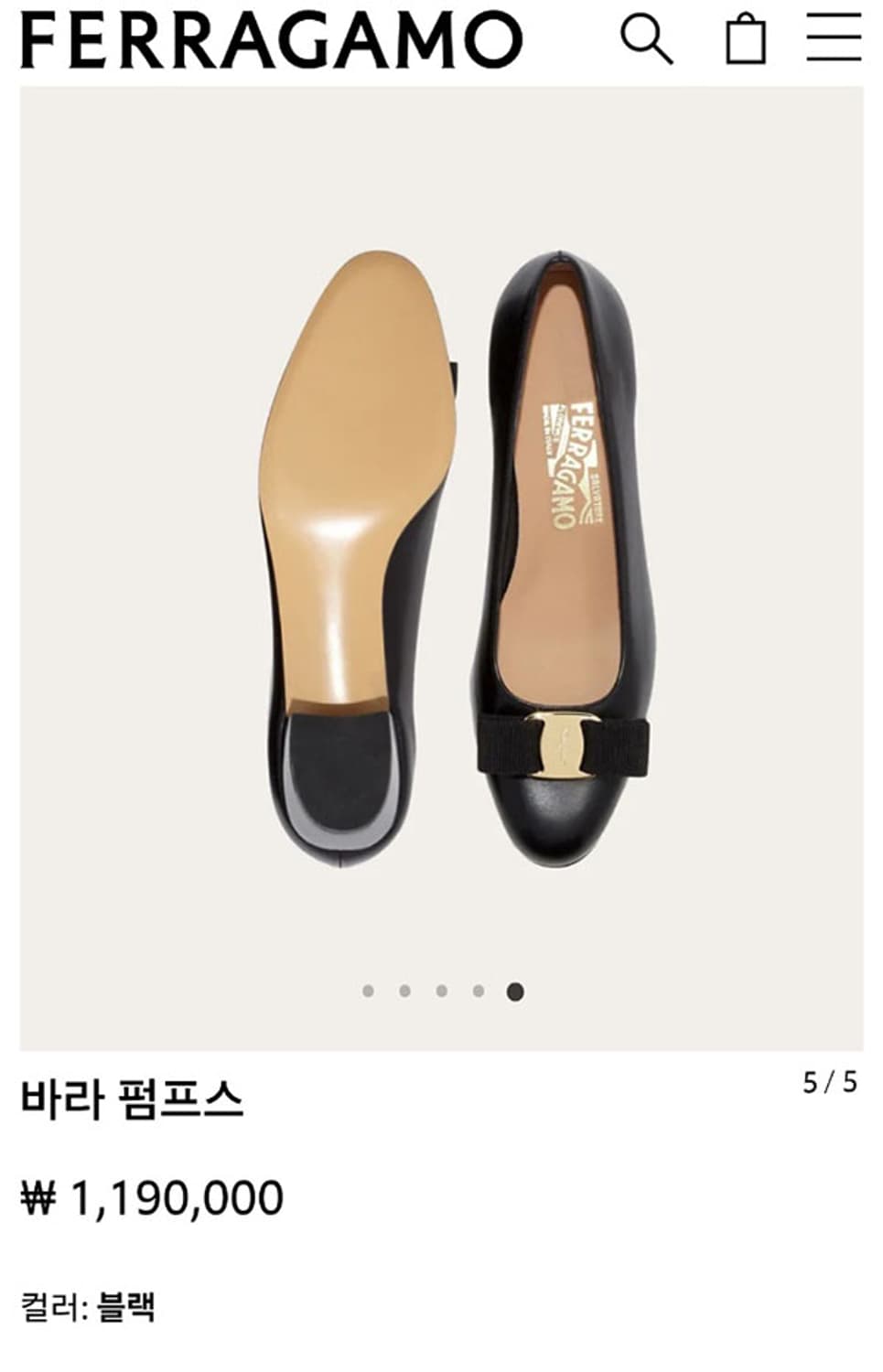Viewport: 883px width, 1372px height.
Task: Select the third carousel dot
Action: coord(442,989)
